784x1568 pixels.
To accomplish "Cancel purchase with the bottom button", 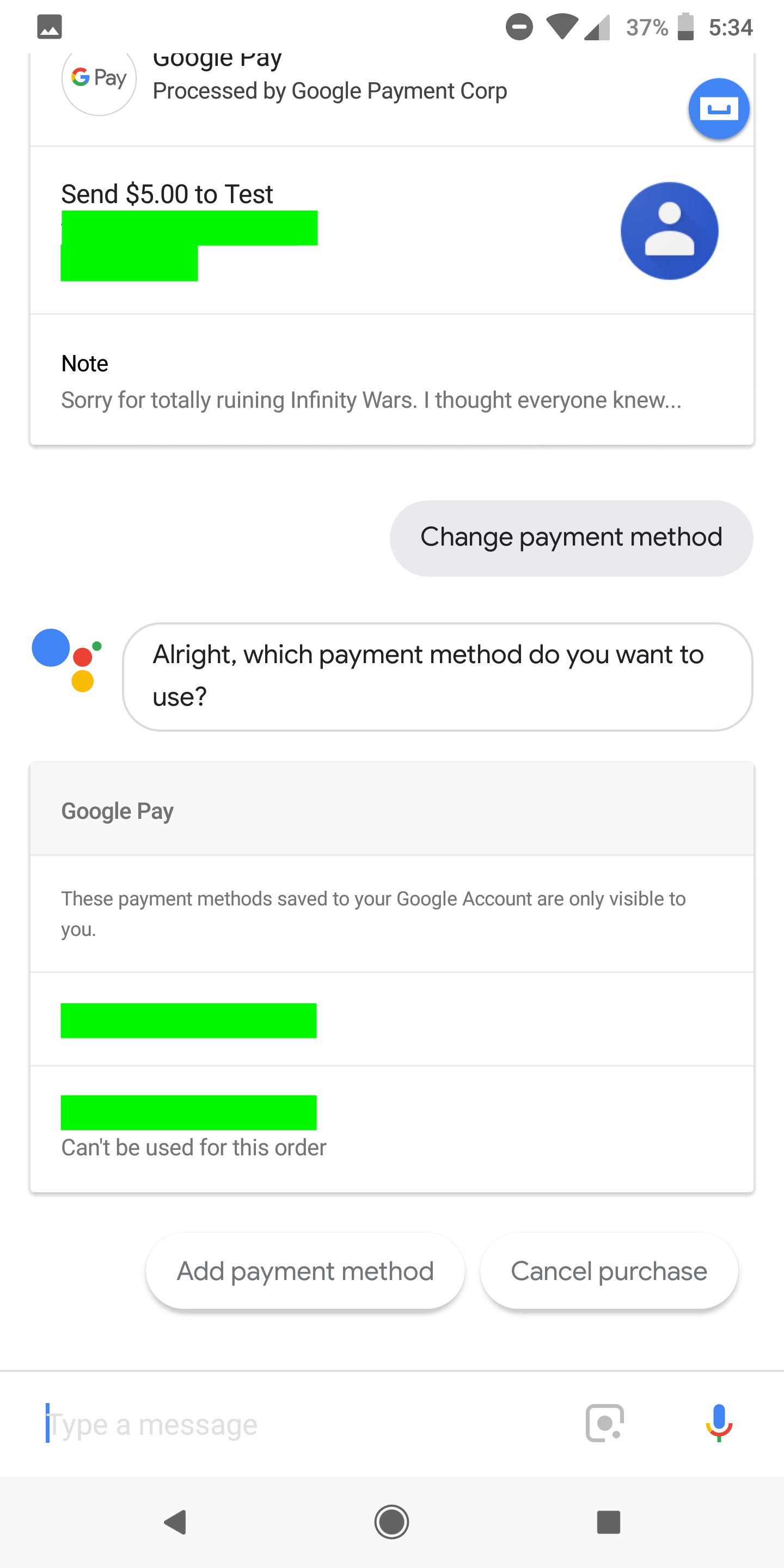I will click(609, 1272).
